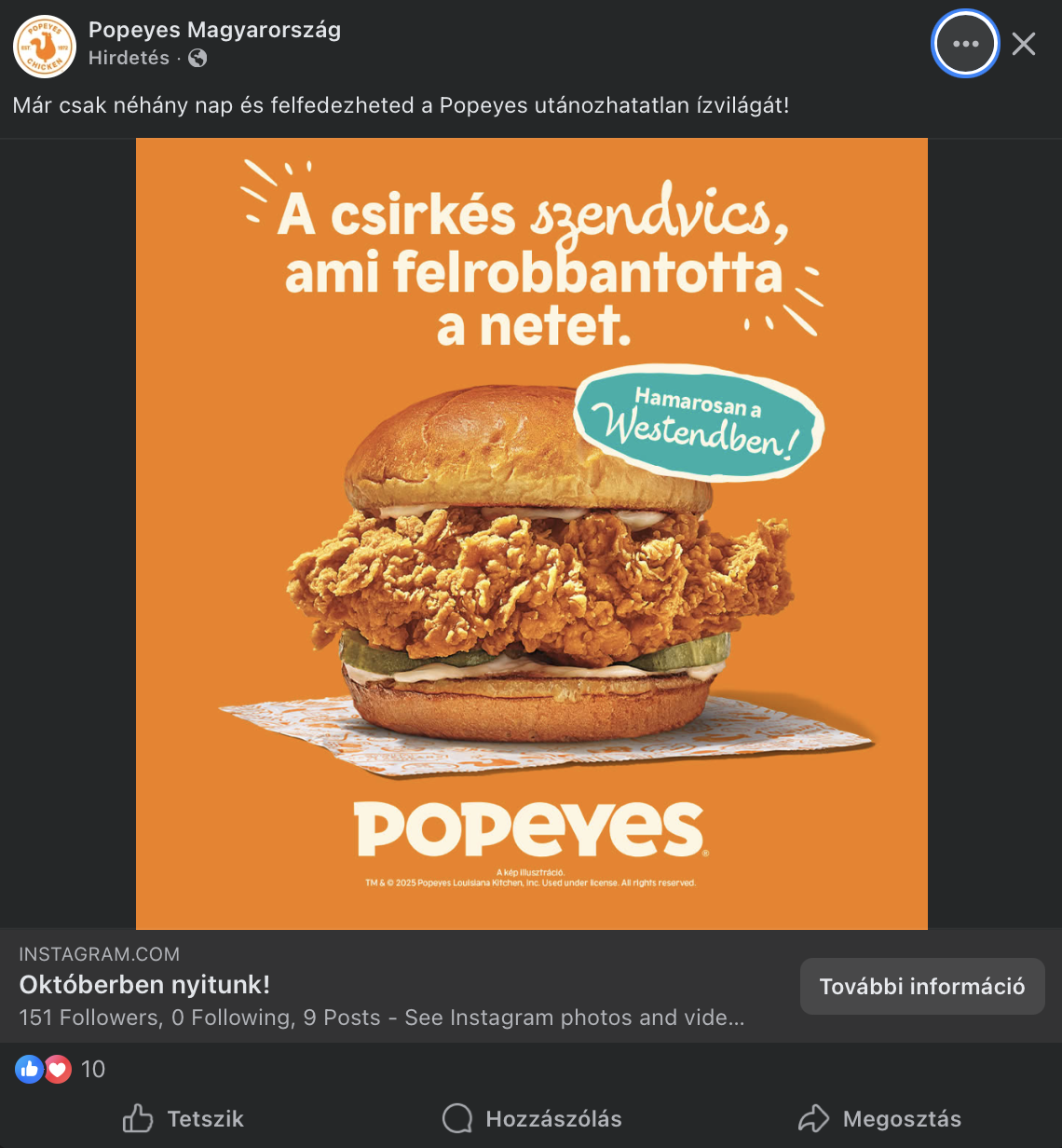
Task: Open the Popeyes Magyarország page name
Action: coord(214,30)
